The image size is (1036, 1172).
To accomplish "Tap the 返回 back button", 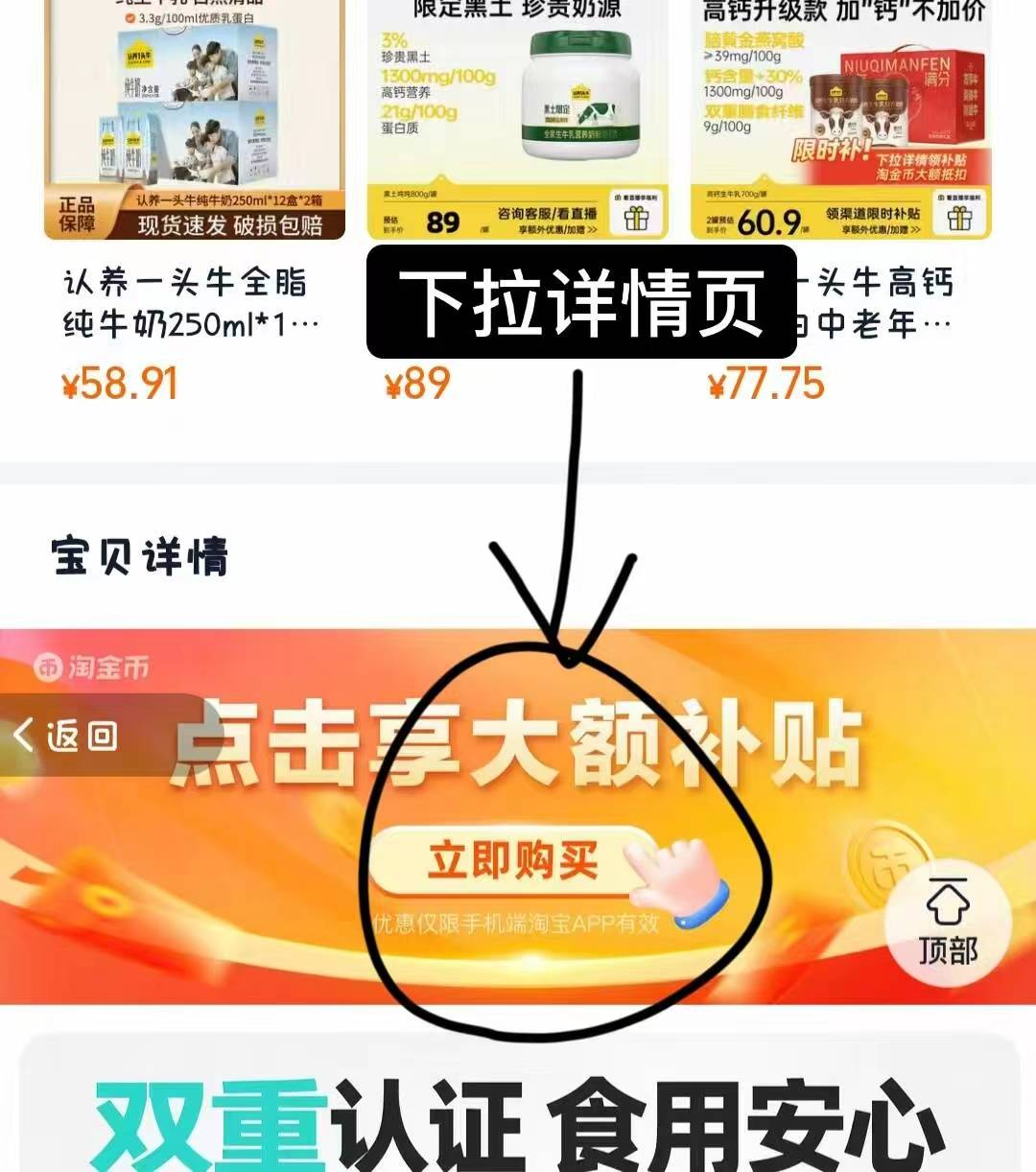I will click(x=67, y=736).
